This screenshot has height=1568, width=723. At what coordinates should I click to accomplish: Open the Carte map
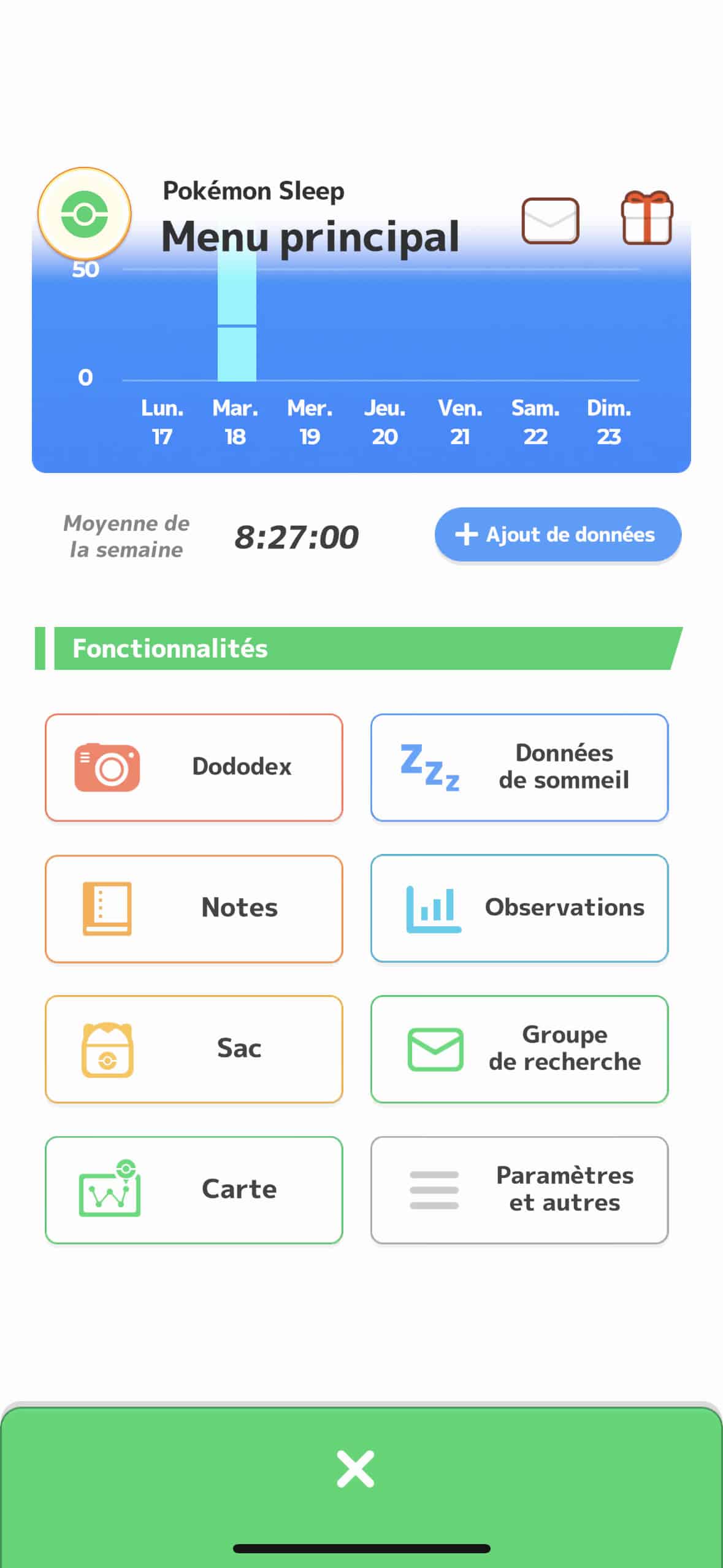pos(194,1190)
